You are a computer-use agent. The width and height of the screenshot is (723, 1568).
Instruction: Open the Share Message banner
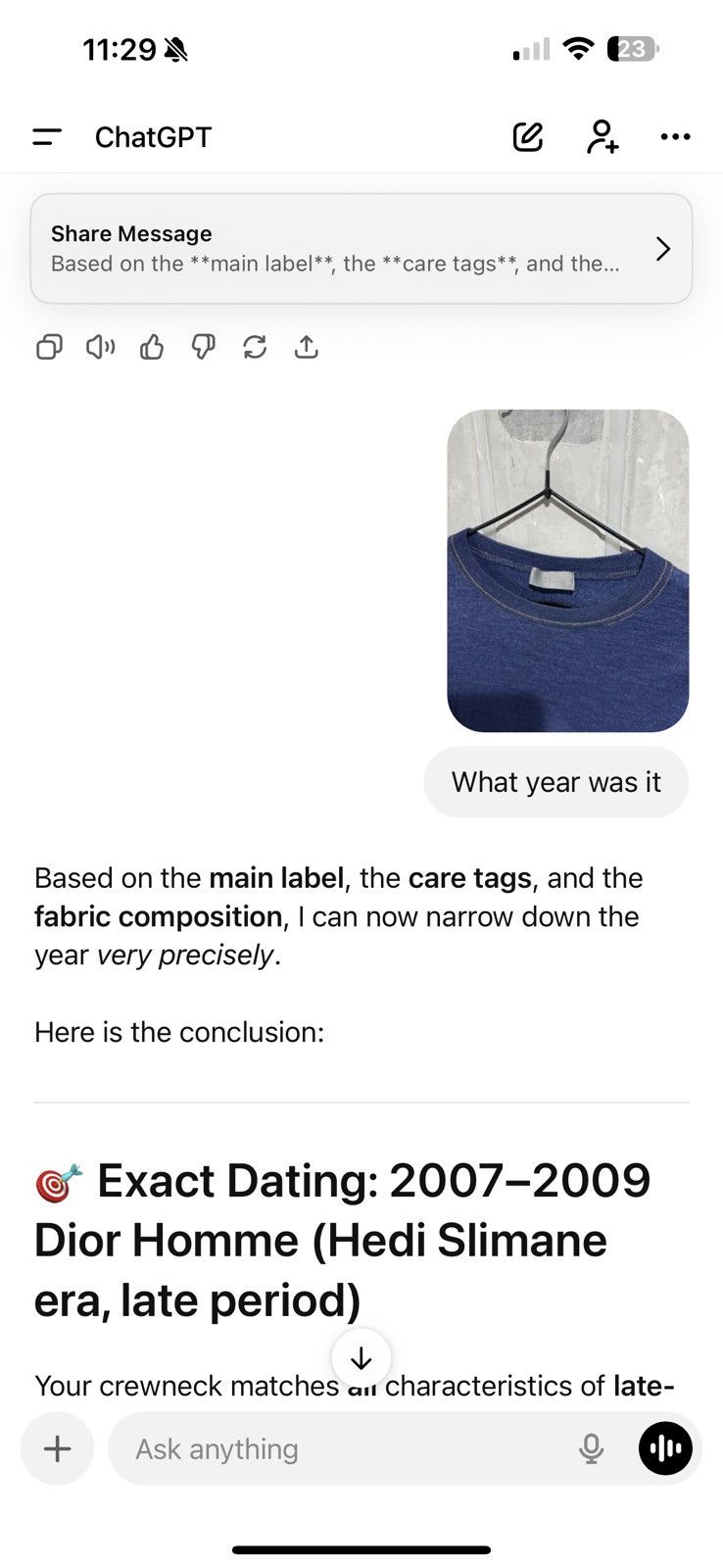pos(361,248)
